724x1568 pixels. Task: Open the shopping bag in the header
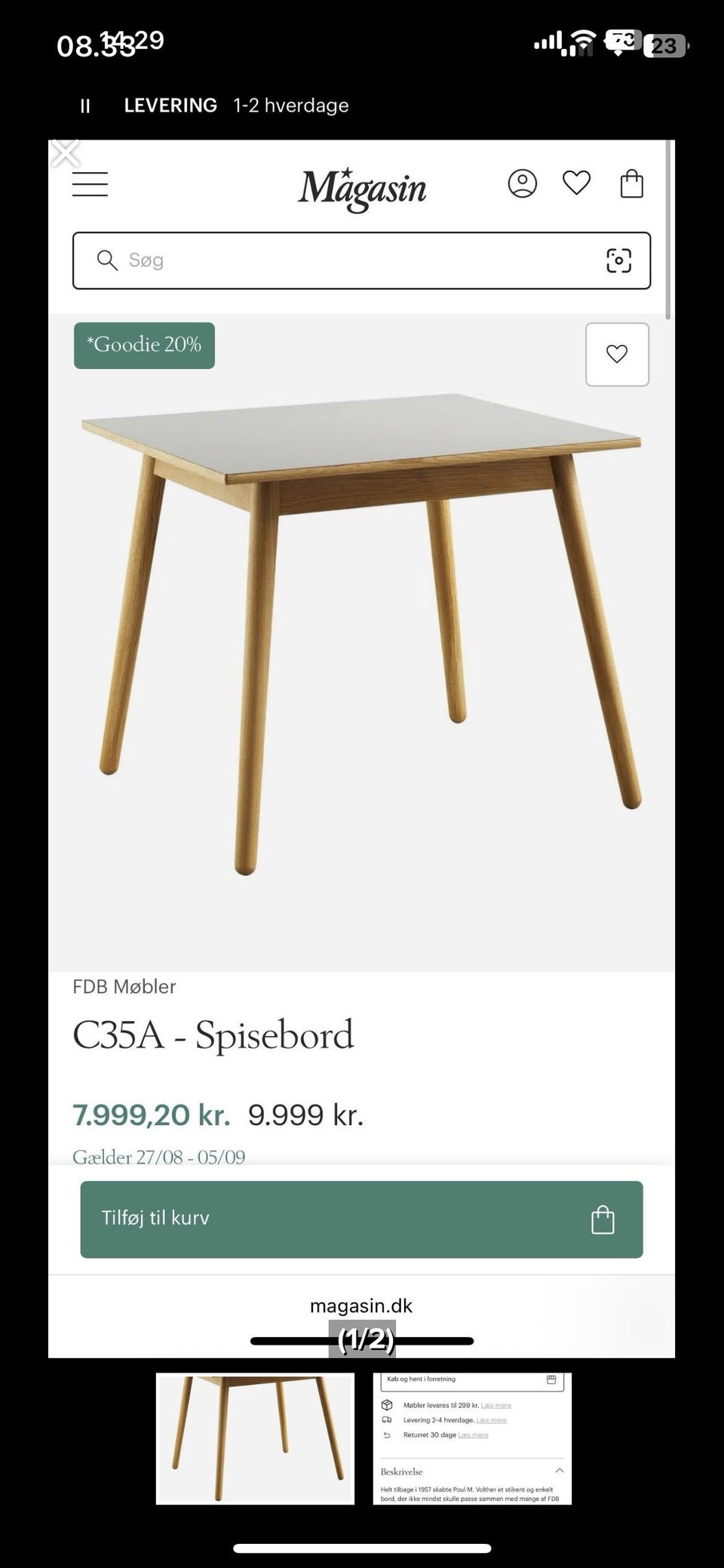632,183
